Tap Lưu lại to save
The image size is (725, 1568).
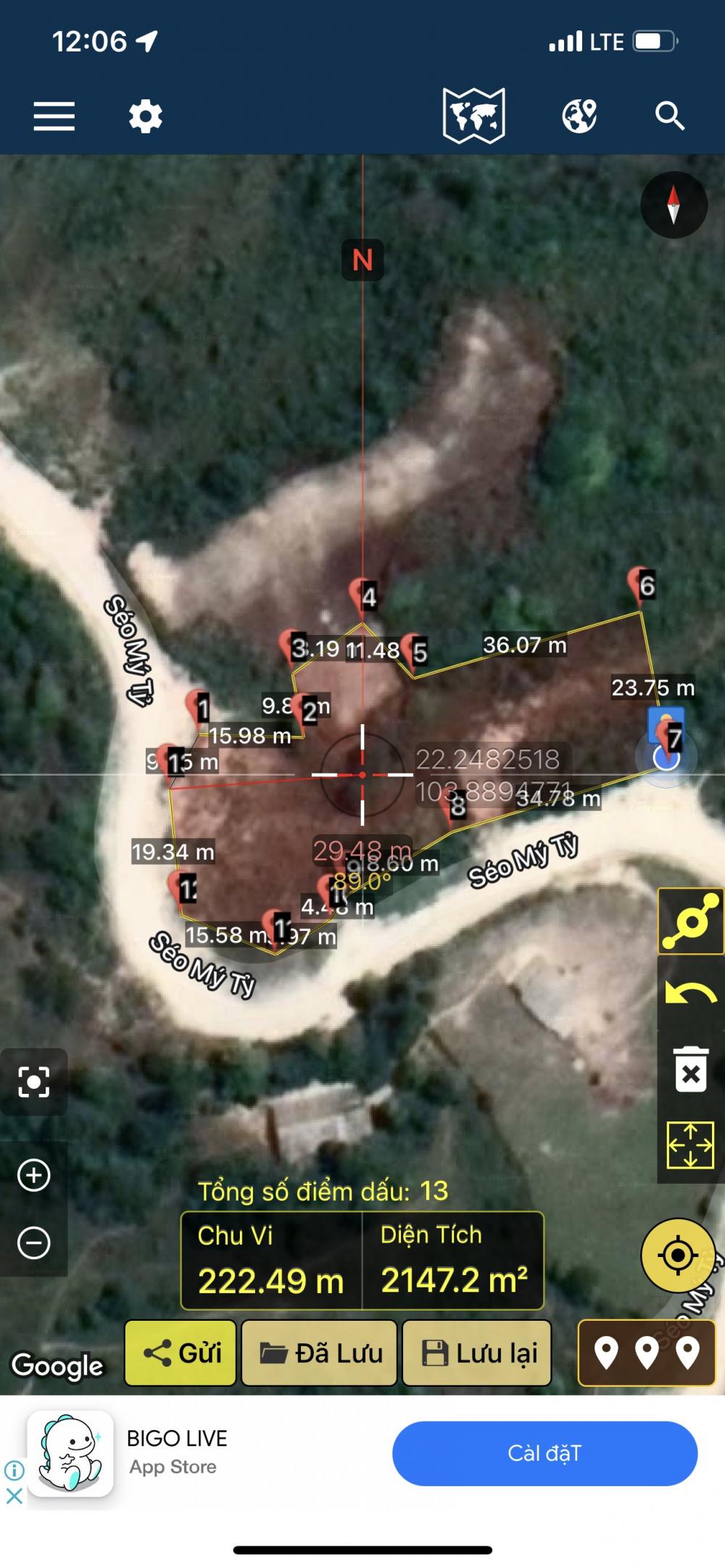coord(477,1353)
